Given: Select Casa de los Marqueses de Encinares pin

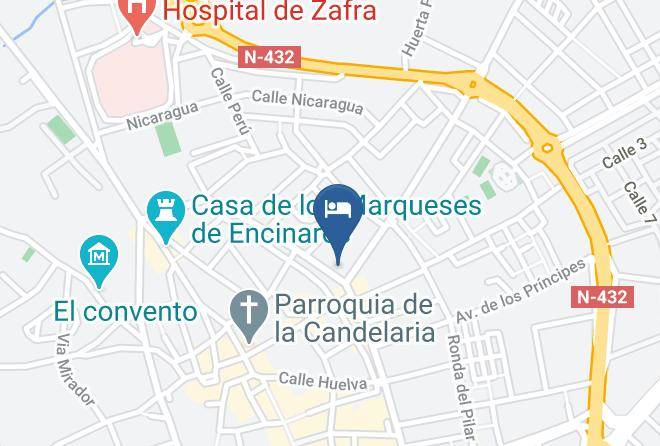Looking at the screenshot, I should click(164, 211).
